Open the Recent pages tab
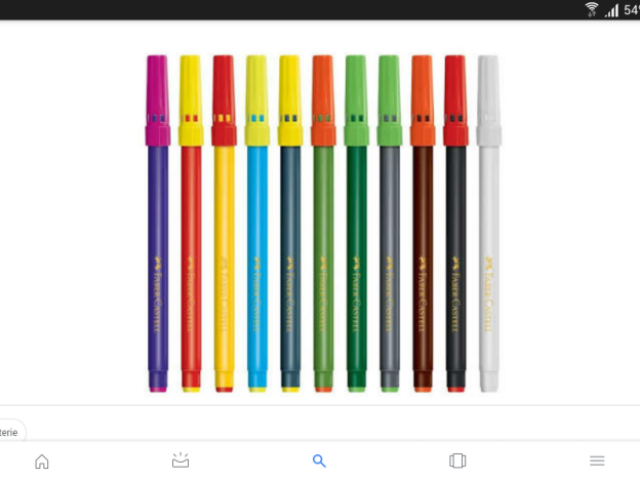The image size is (640, 480). coord(458,461)
